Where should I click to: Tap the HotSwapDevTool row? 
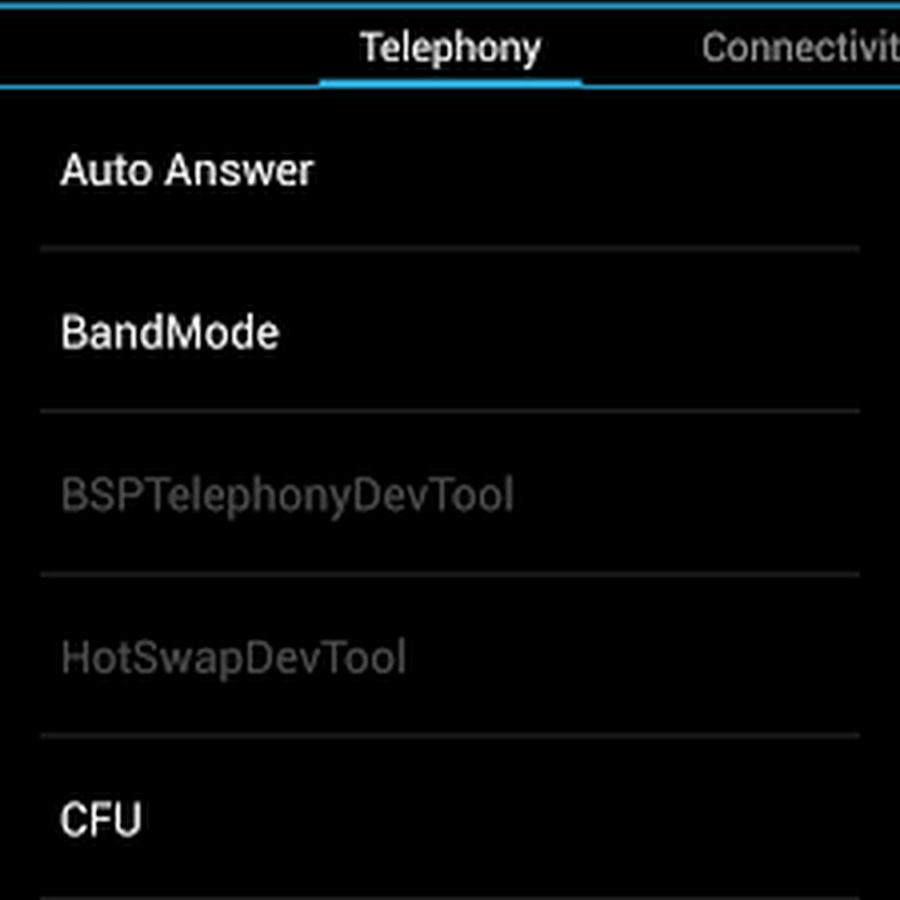(x=233, y=658)
